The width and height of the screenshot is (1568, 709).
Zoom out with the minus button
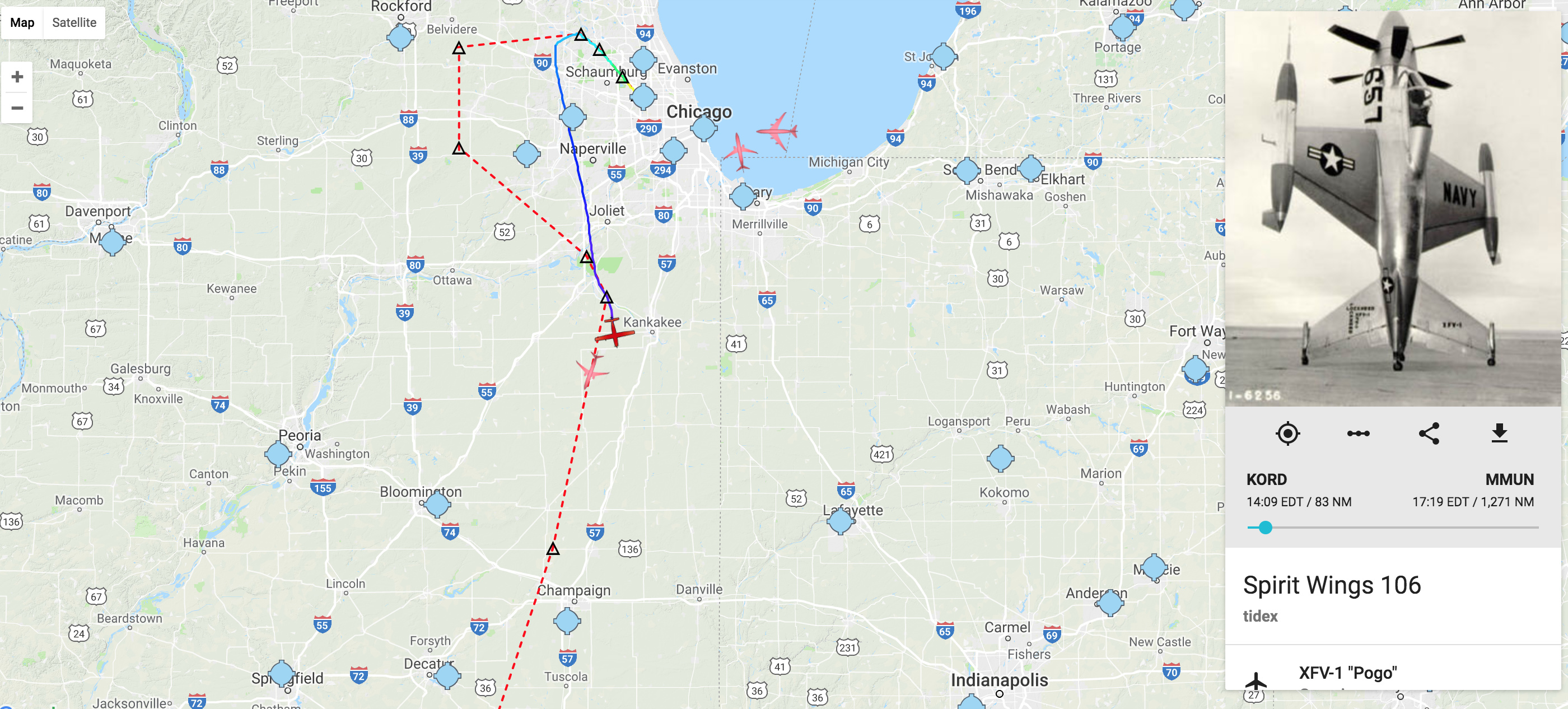pos(17,108)
